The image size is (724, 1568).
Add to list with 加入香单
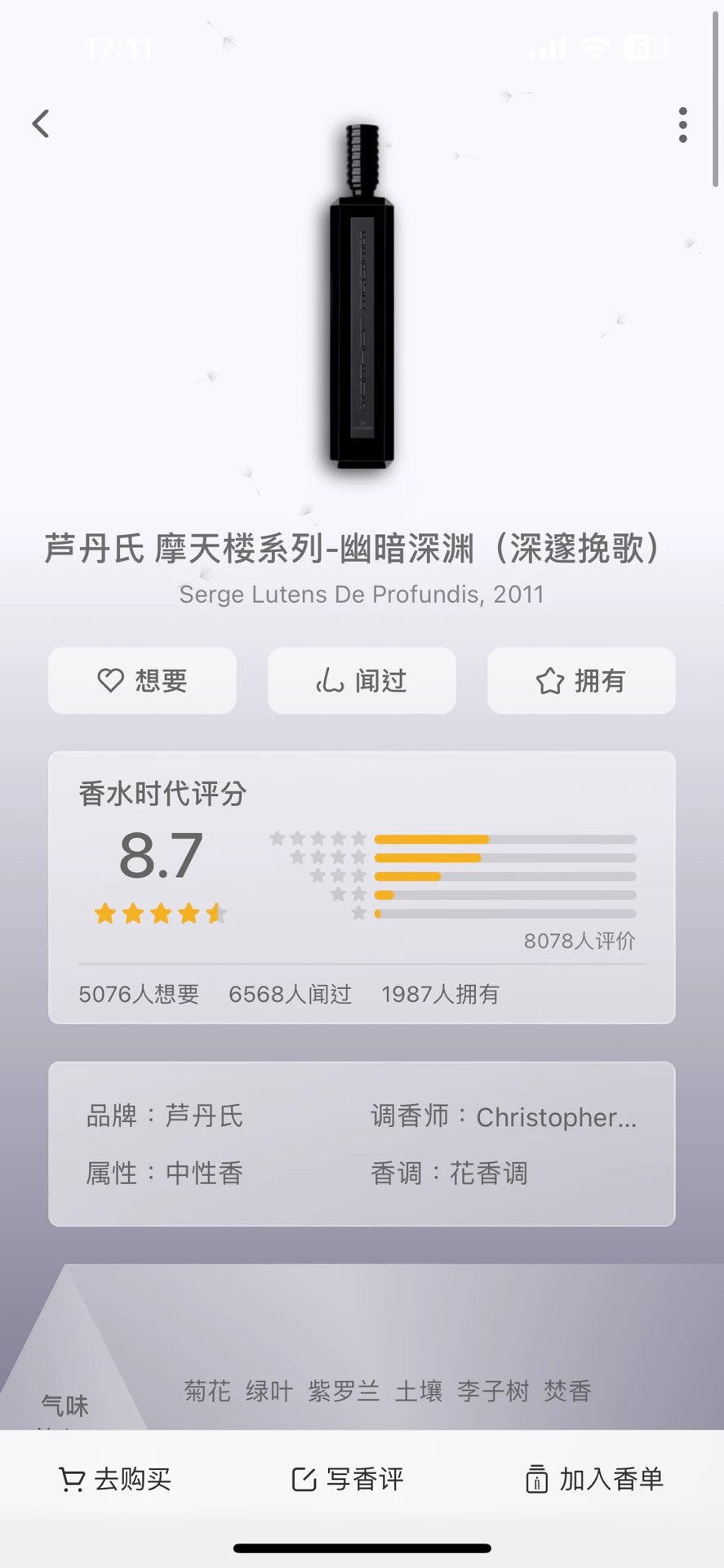point(594,1479)
